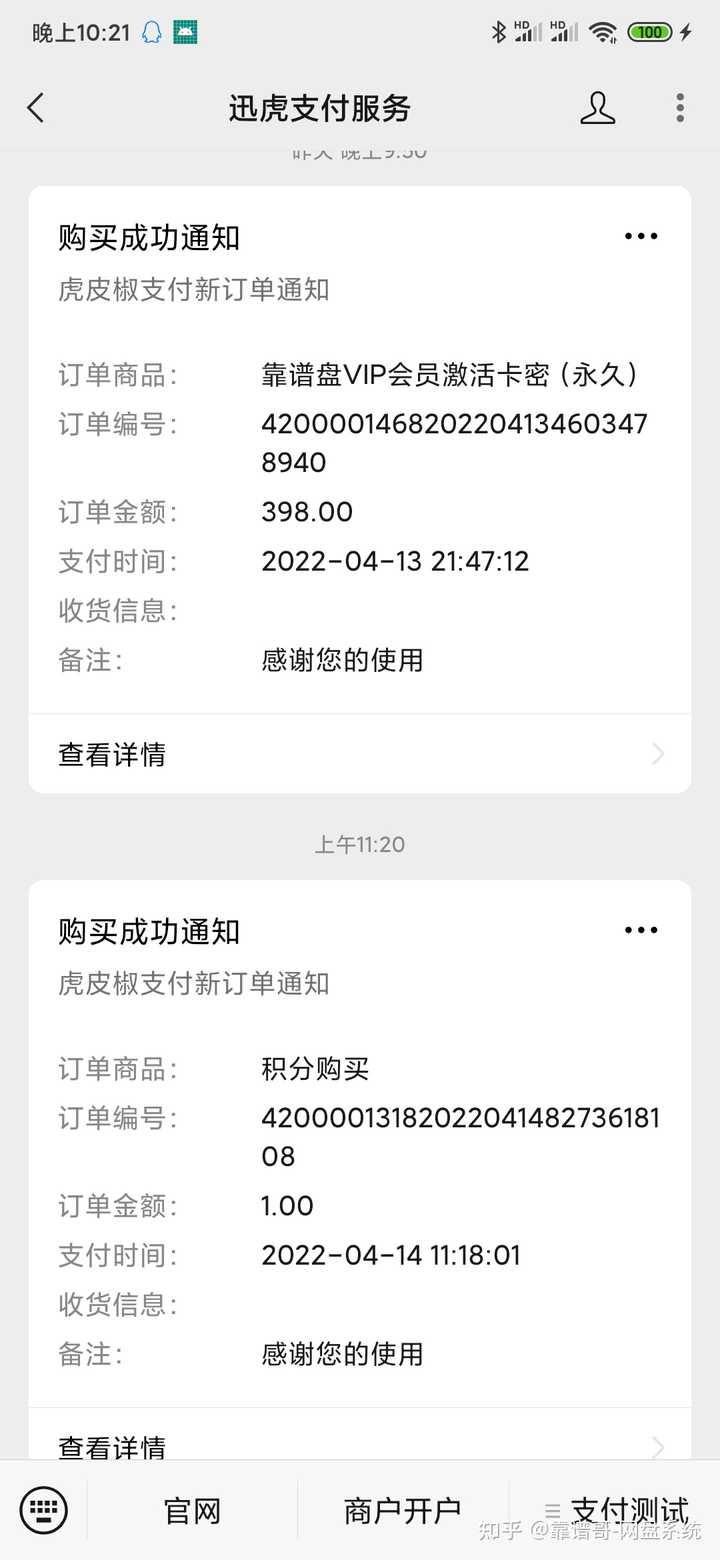
Task: Open the 支付测试 menu
Action: pos(618,1510)
